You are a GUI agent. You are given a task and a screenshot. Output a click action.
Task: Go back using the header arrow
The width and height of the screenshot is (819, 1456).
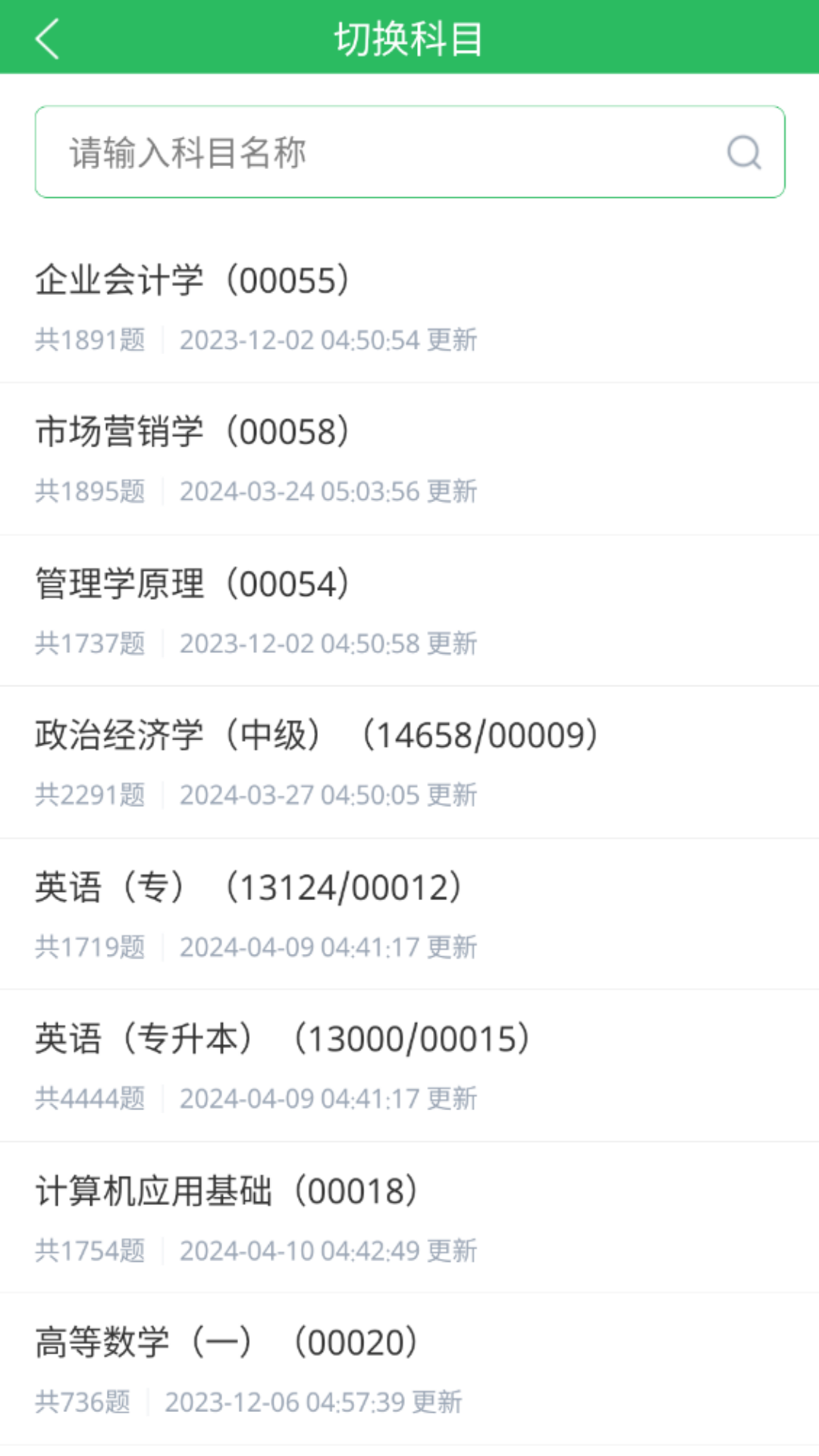point(47,39)
